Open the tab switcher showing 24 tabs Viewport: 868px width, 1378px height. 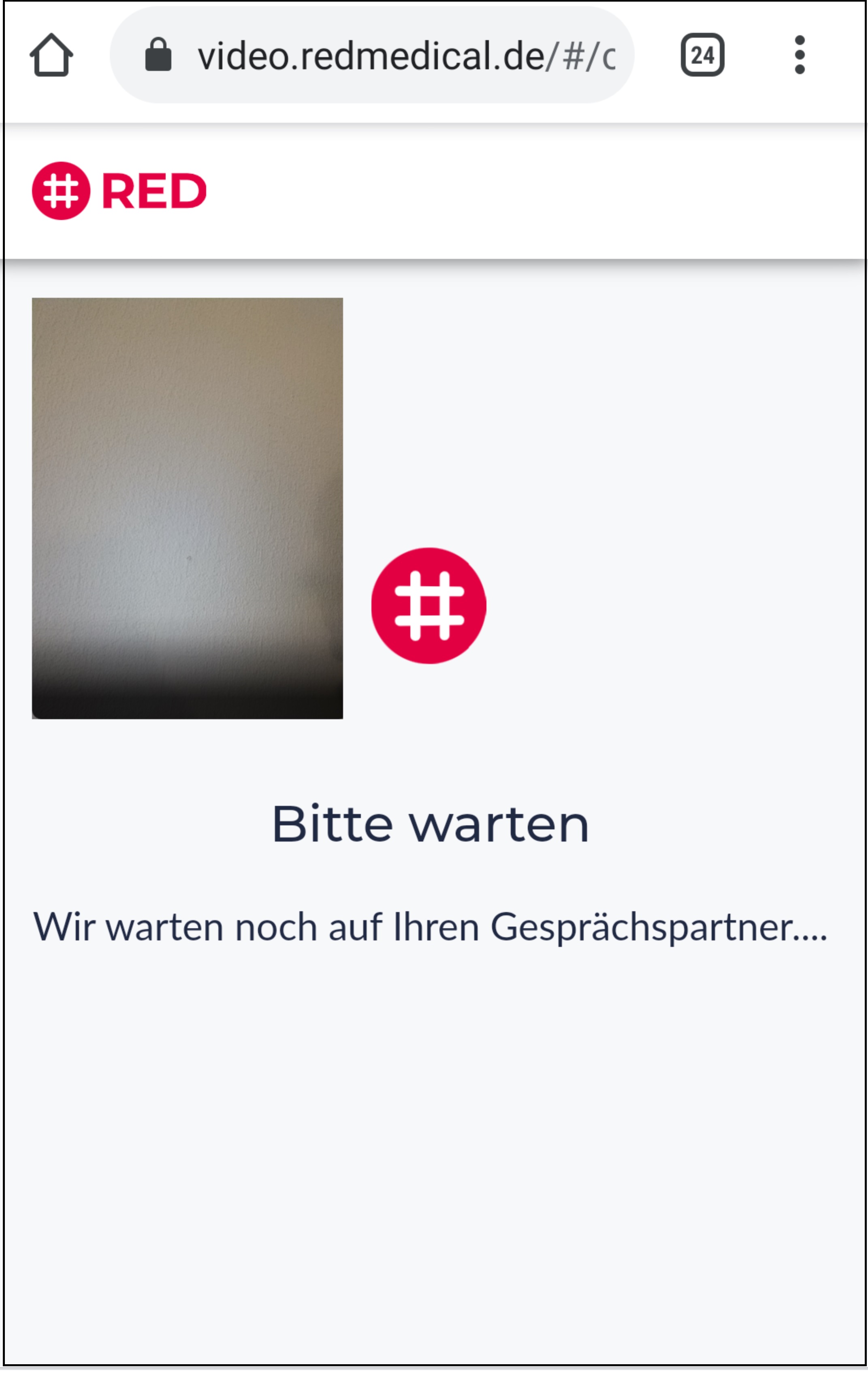click(702, 56)
